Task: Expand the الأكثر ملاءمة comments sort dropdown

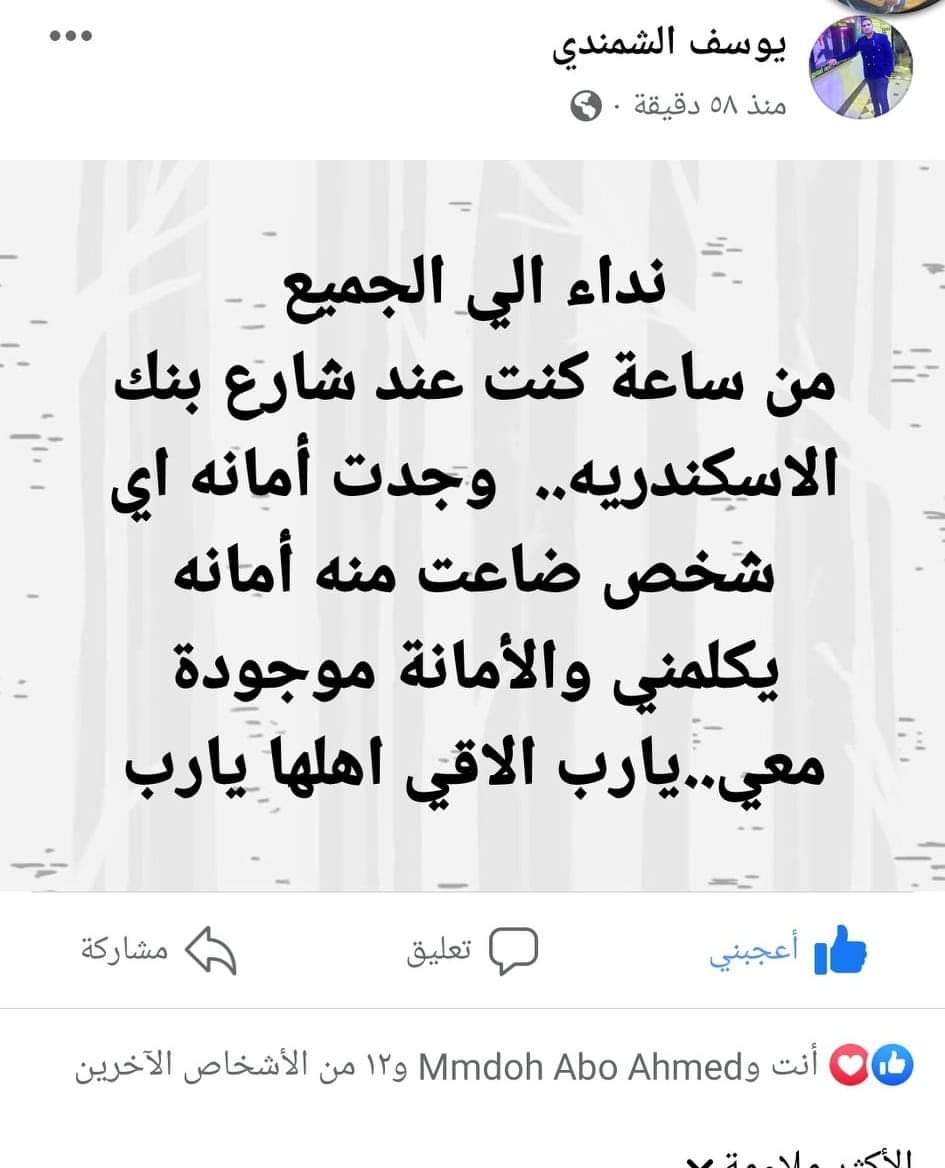Action: [800, 1160]
